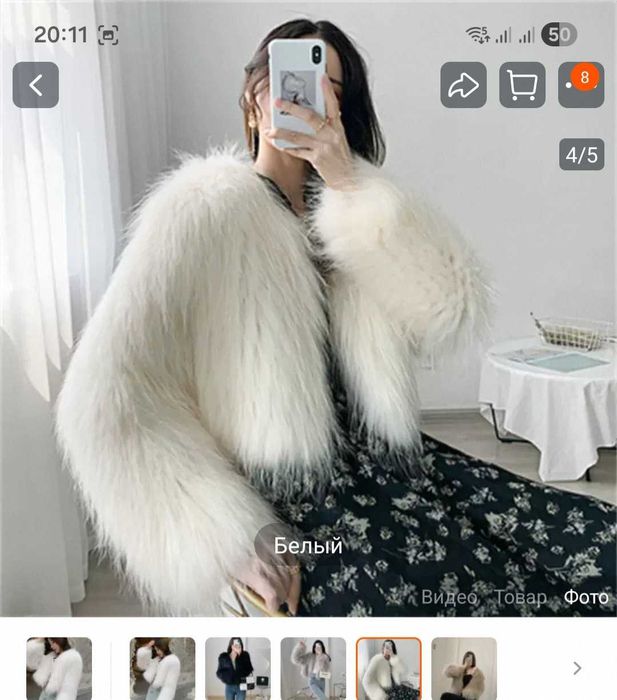Select the beige fur coat thumbnail

[464, 668]
